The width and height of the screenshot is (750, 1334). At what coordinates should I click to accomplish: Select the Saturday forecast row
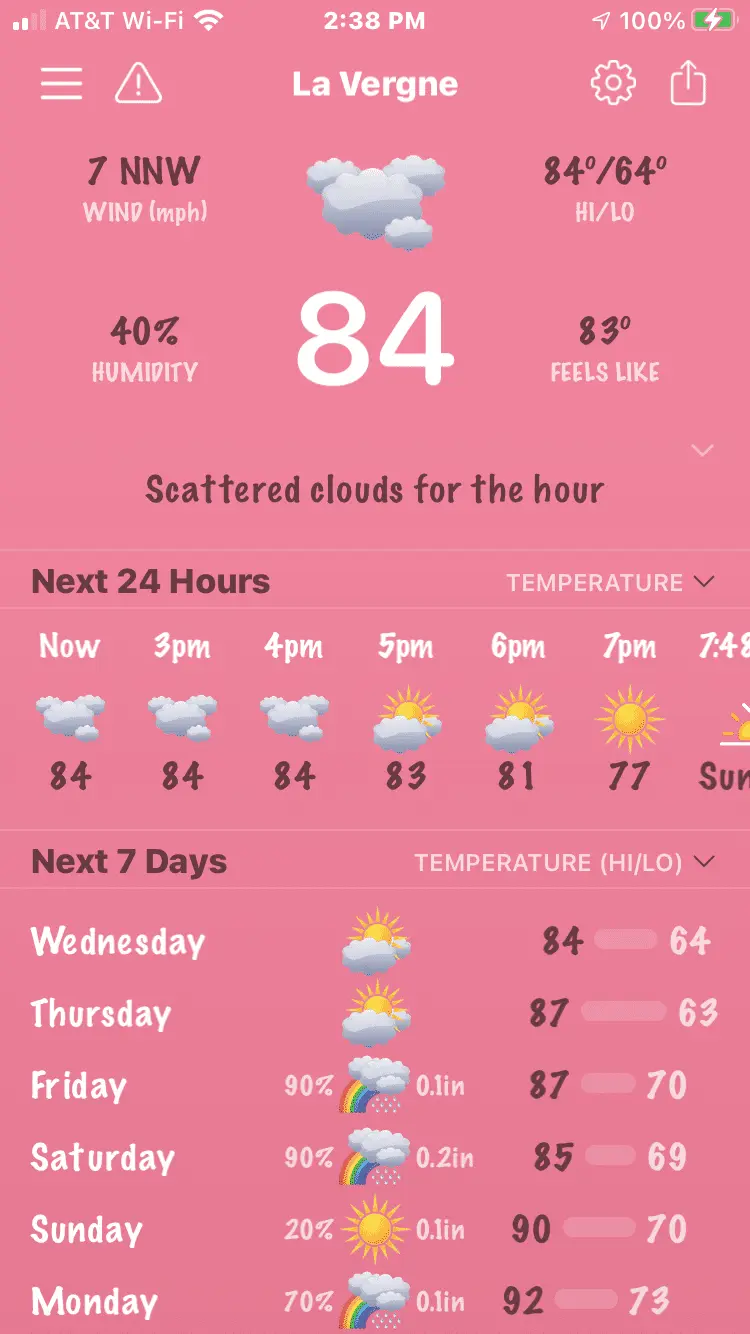(x=374, y=1157)
